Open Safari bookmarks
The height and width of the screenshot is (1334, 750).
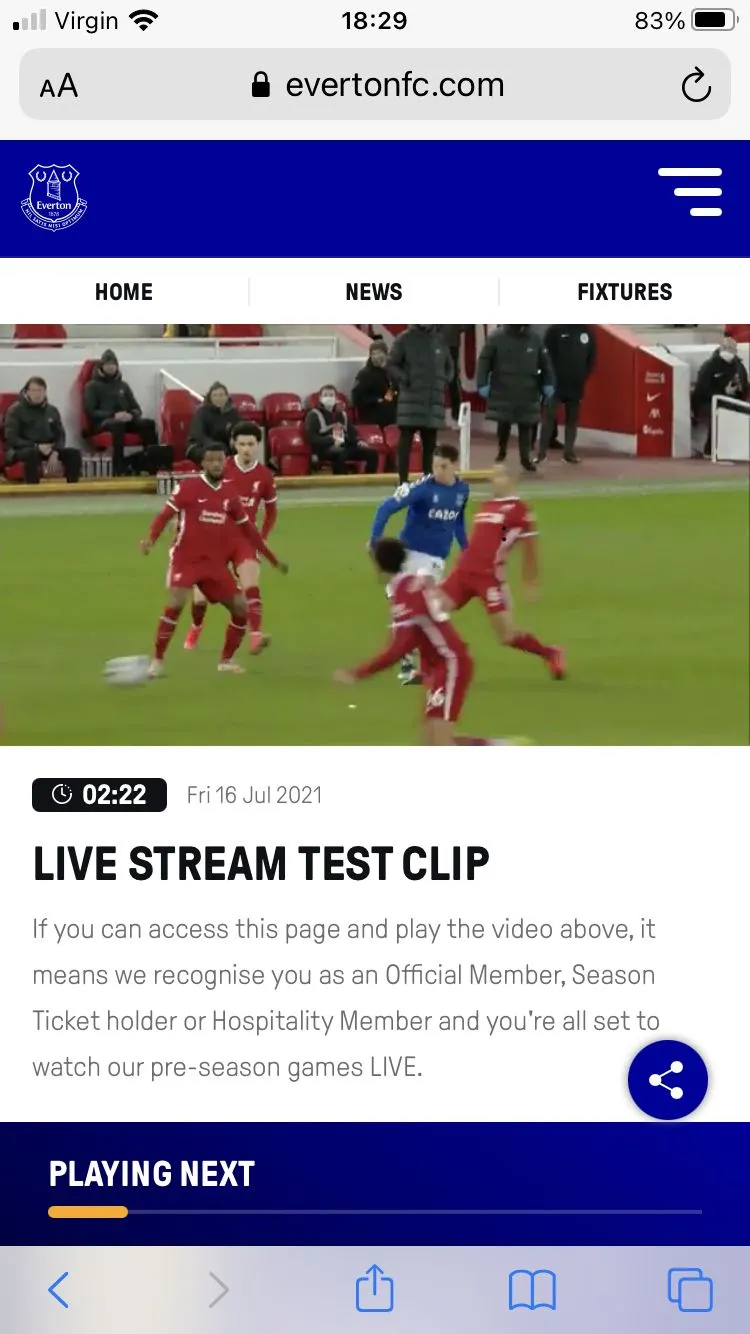(x=532, y=1290)
